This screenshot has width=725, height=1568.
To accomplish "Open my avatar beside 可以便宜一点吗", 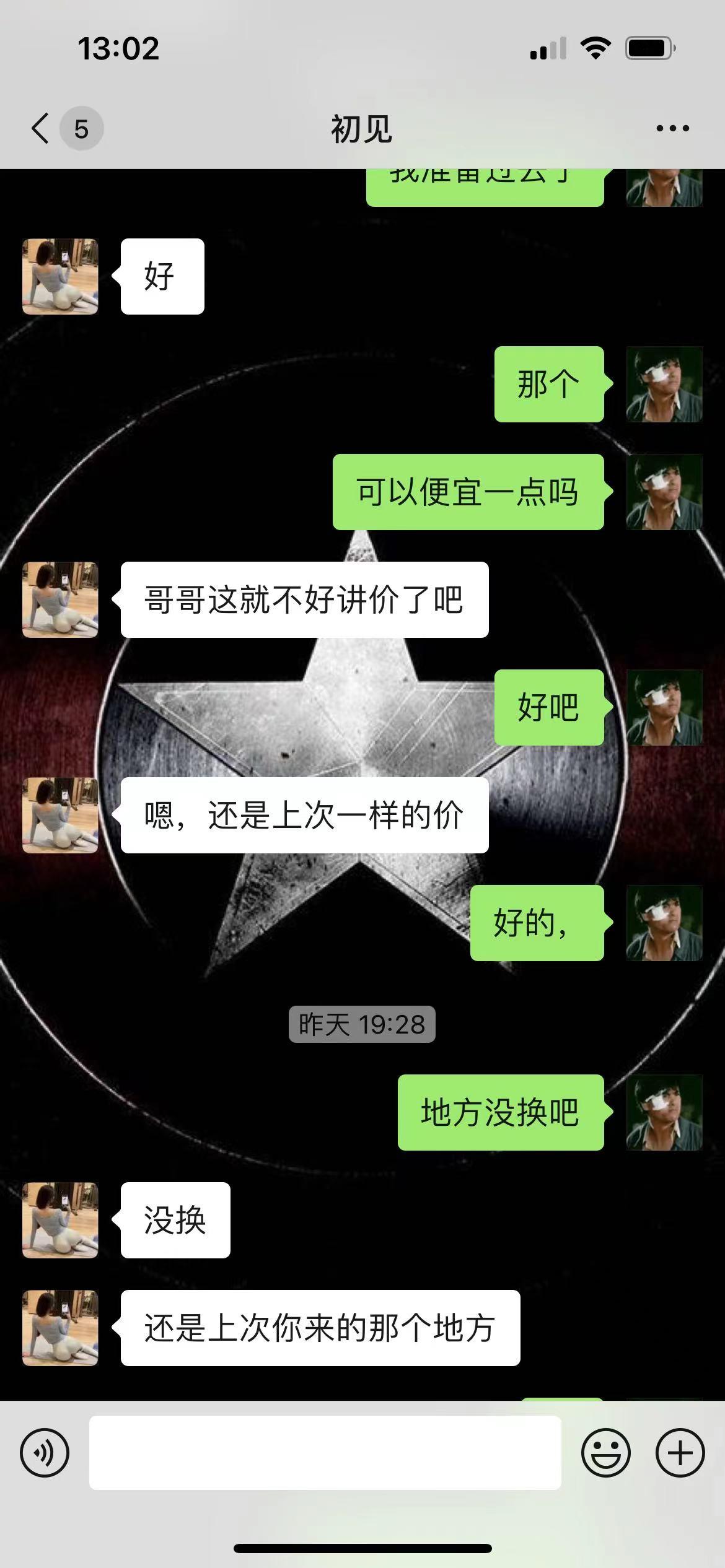I will (x=664, y=492).
